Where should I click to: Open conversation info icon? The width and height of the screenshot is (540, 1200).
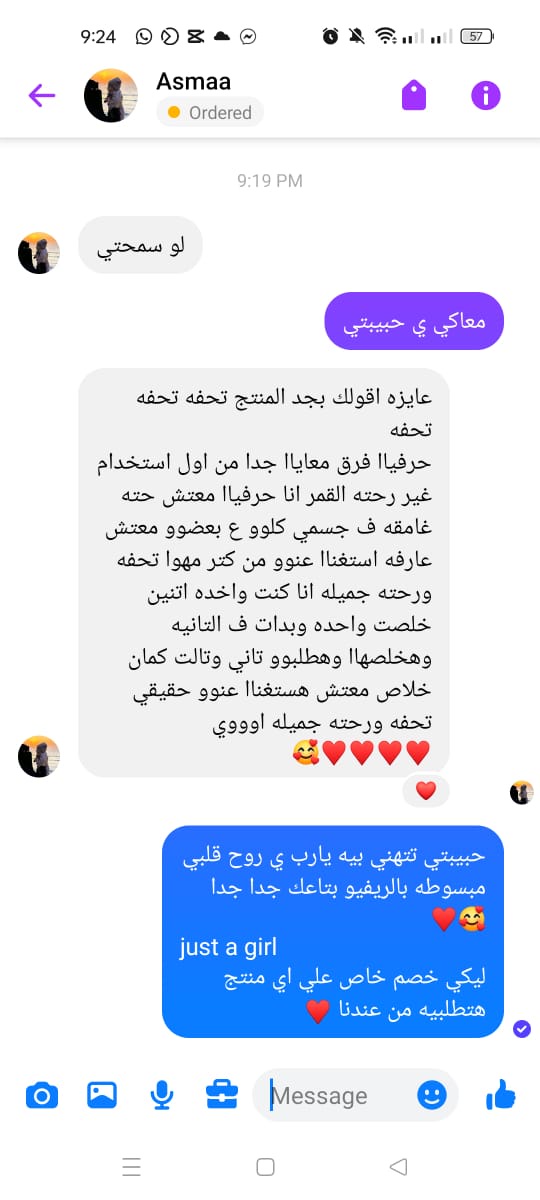(x=485, y=95)
